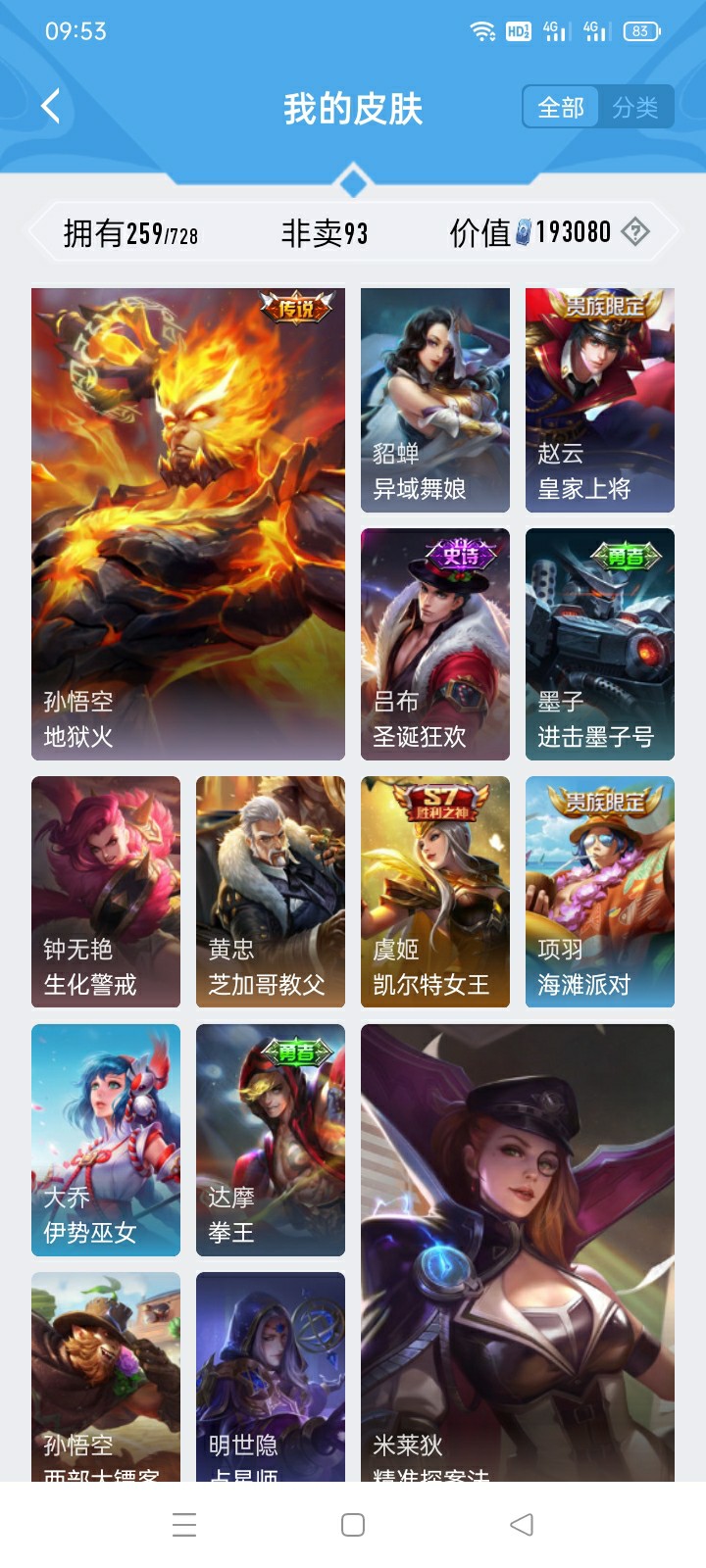Screen dimensions: 706x1568
Task: Switch to the 分类 tab
Action: [x=635, y=108]
